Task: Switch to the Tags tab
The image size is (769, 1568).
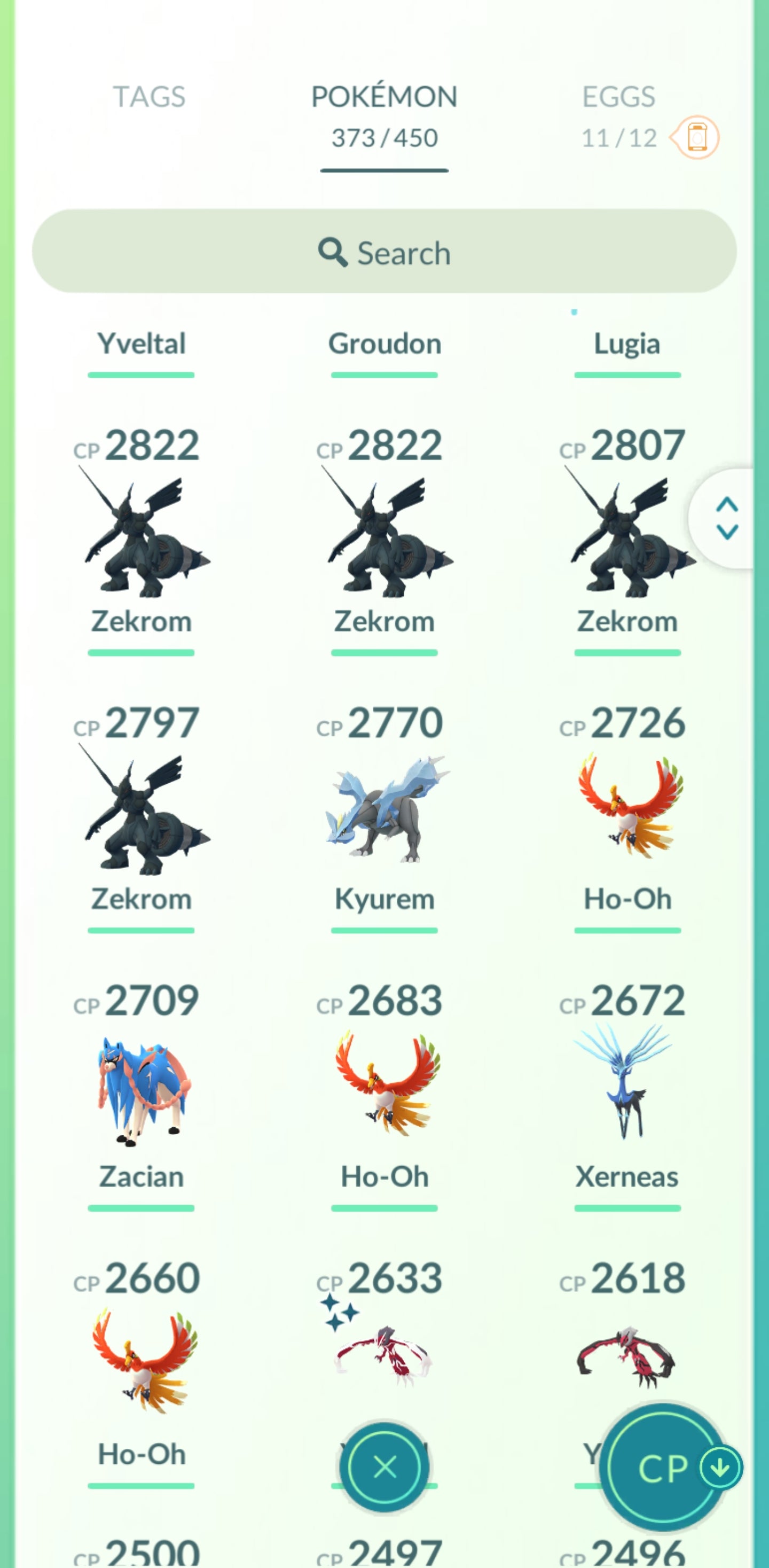Action: [x=149, y=97]
